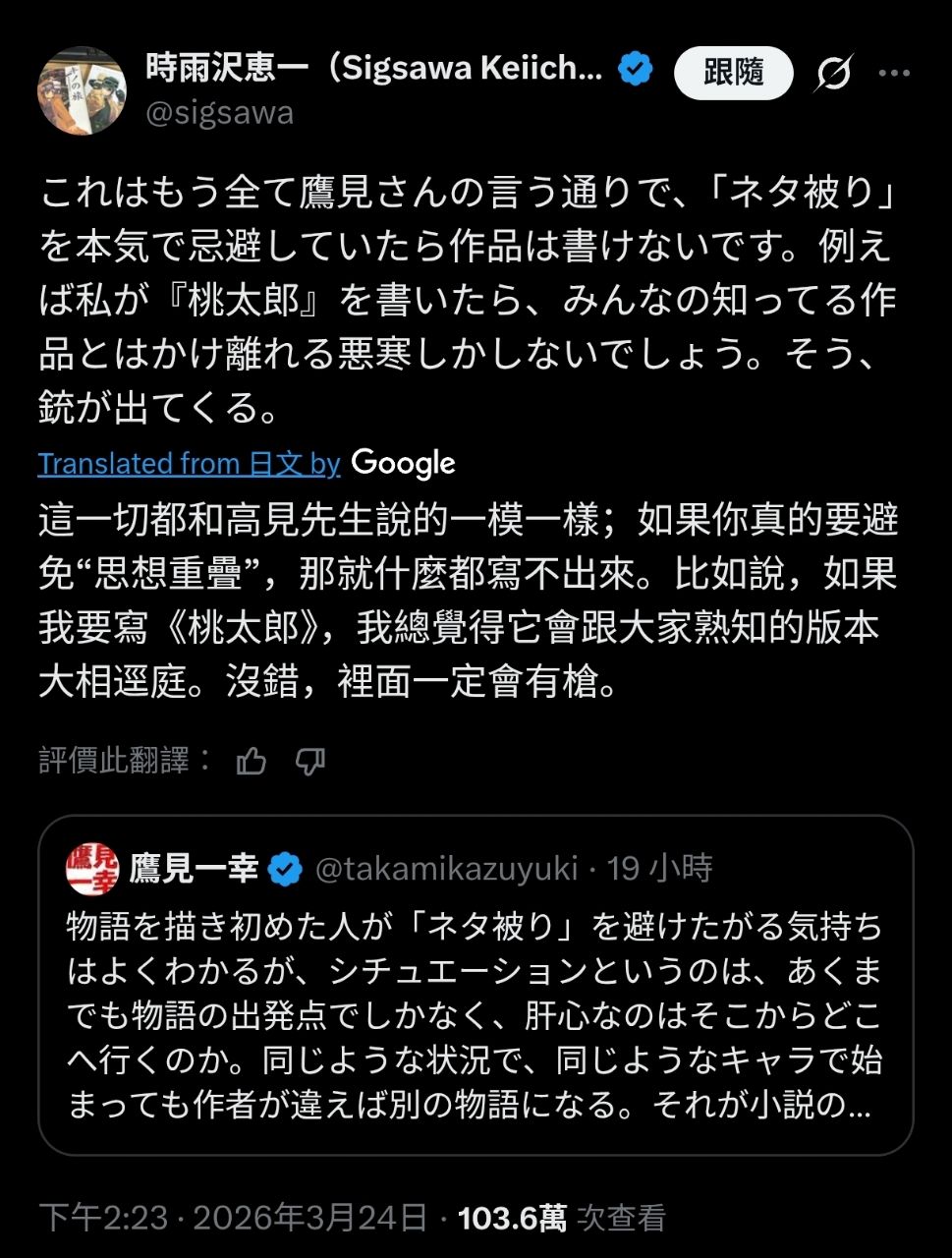This screenshot has height=1258, width=952.
Task: Click 鷹見一幸's verified badge in quoted tweet
Action: [284, 867]
